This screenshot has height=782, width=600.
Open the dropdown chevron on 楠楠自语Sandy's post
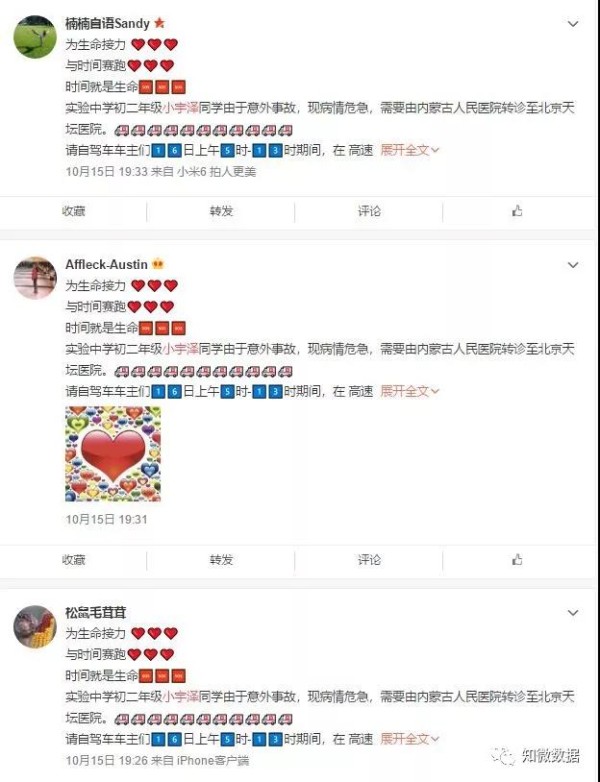[x=573, y=23]
